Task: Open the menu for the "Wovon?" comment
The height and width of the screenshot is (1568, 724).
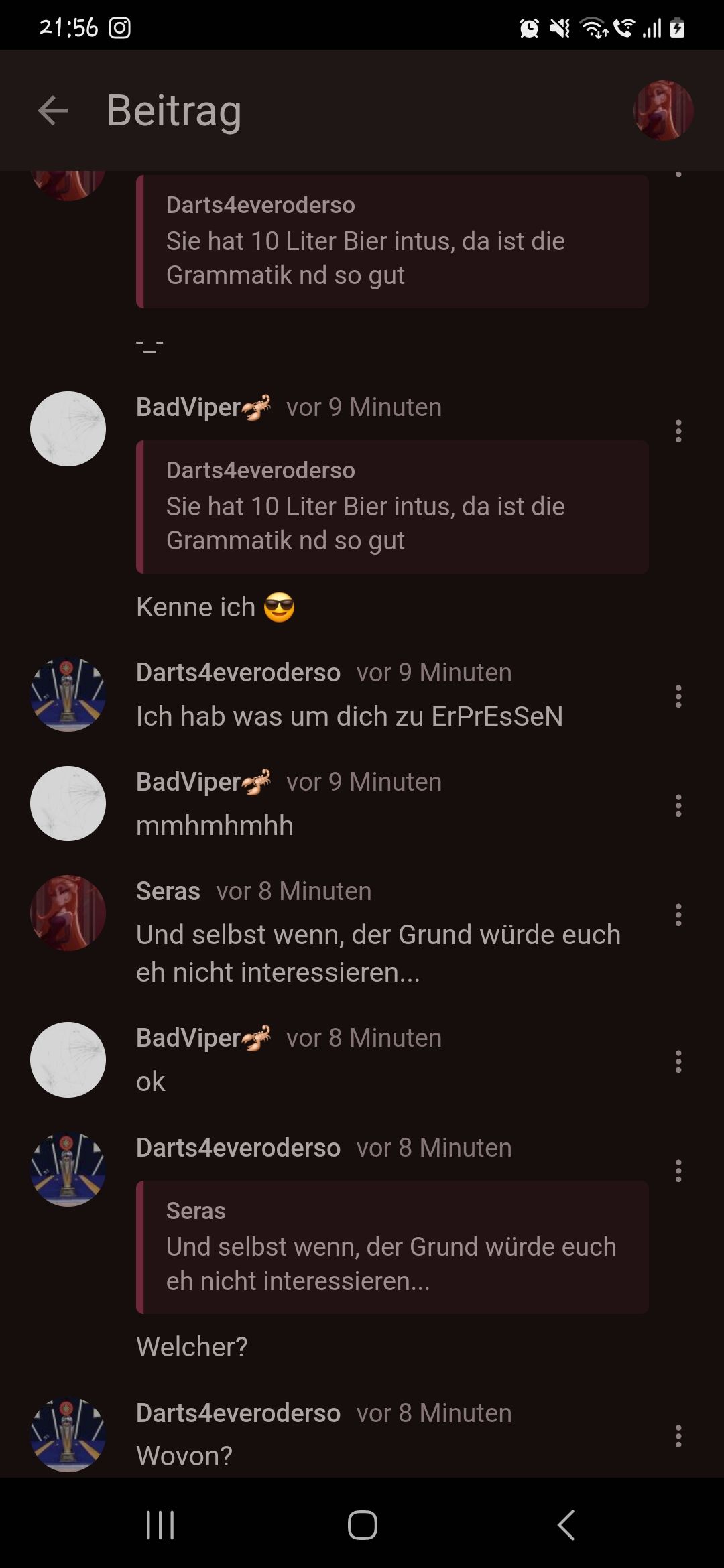Action: pyautogui.click(x=678, y=1436)
